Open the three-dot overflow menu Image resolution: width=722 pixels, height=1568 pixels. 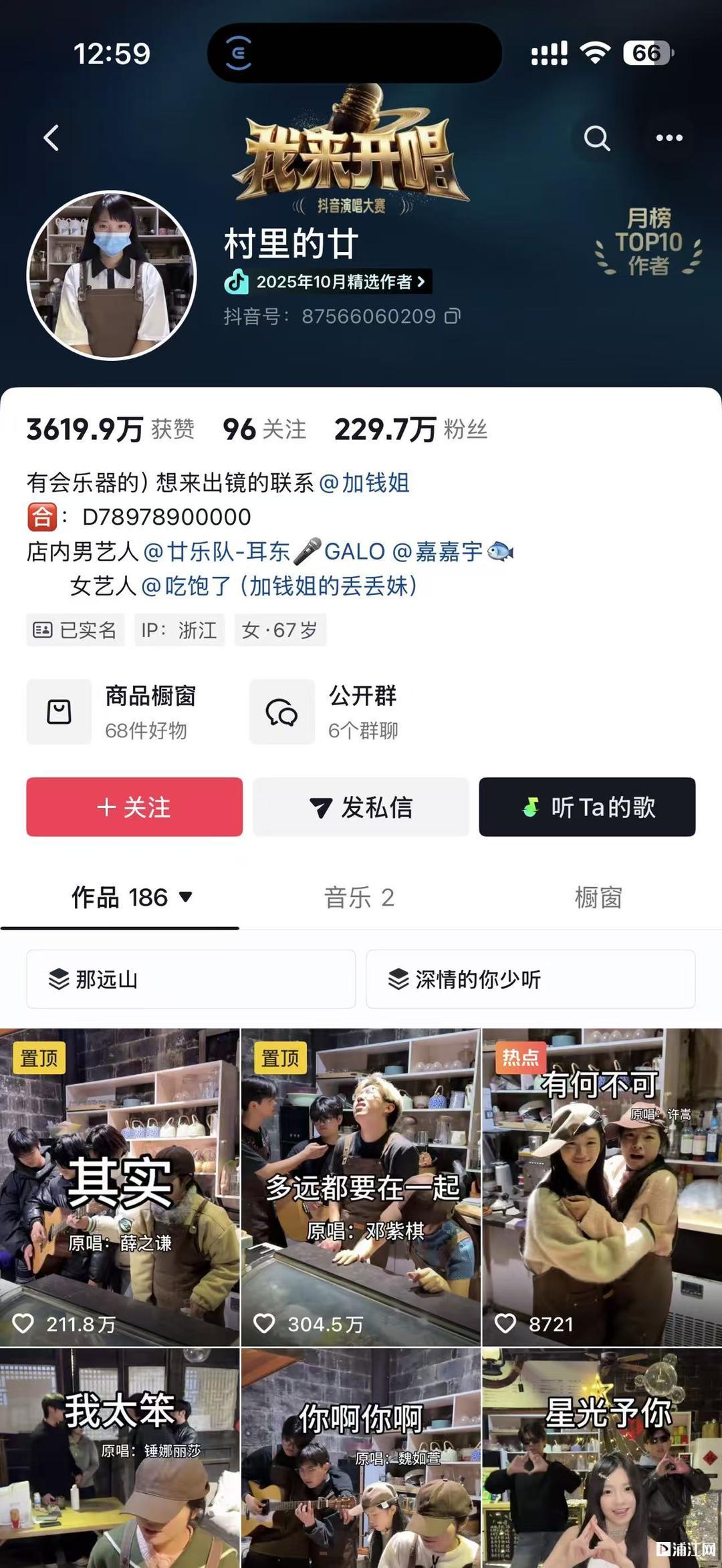[669, 138]
